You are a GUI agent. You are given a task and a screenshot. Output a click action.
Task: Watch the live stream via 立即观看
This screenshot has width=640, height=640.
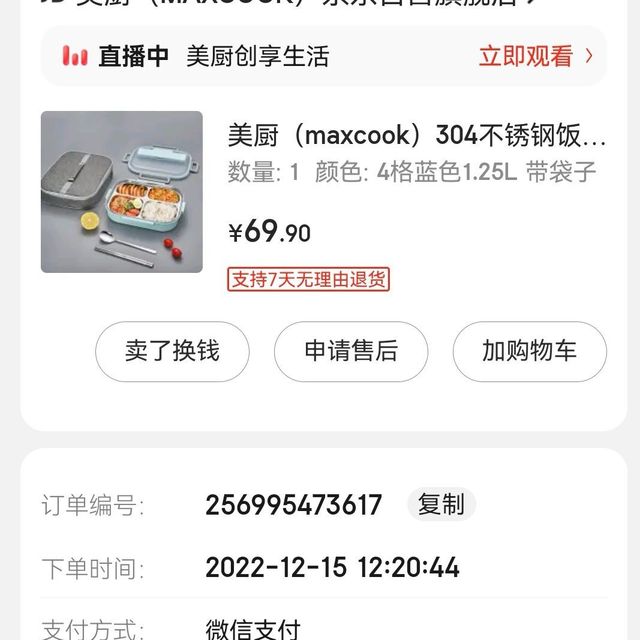point(535,56)
